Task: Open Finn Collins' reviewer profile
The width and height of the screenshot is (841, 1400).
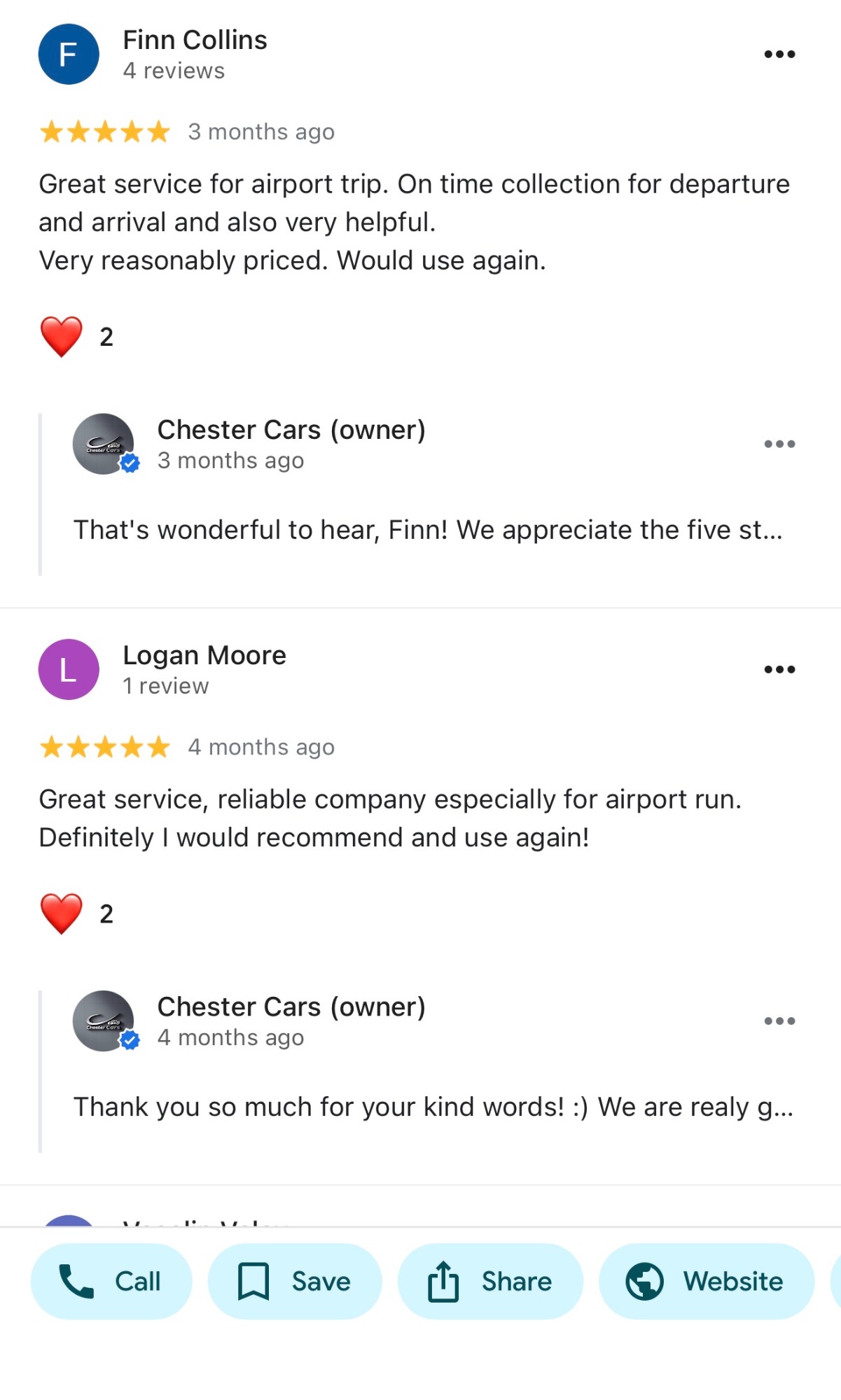Action: [x=195, y=41]
